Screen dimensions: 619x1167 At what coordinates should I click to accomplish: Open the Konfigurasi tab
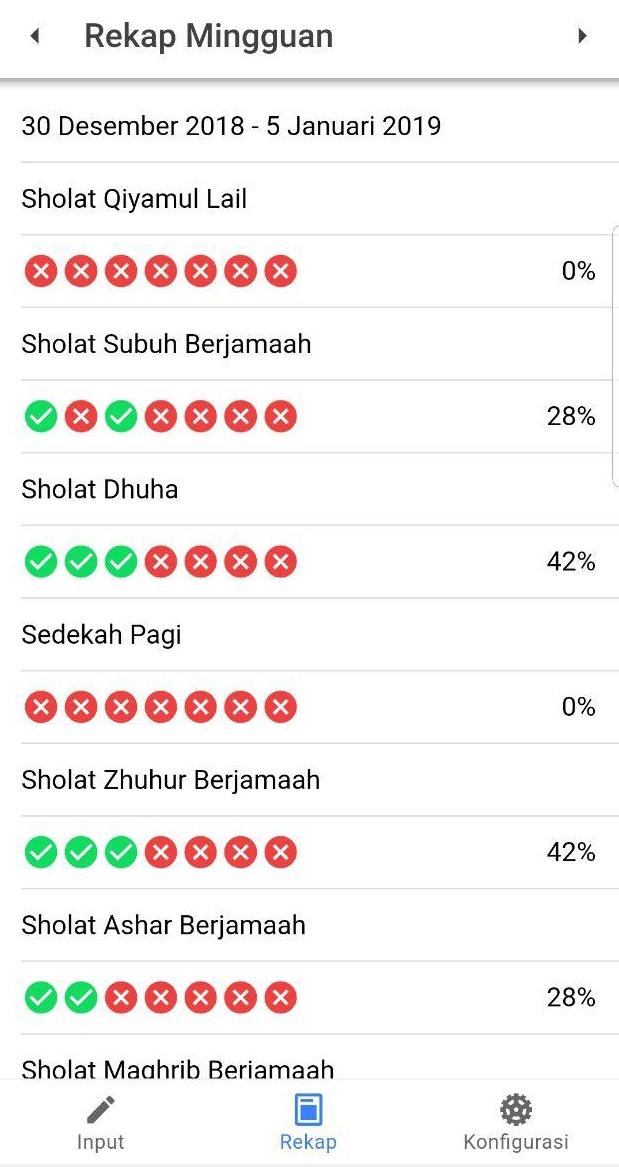click(x=516, y=1122)
